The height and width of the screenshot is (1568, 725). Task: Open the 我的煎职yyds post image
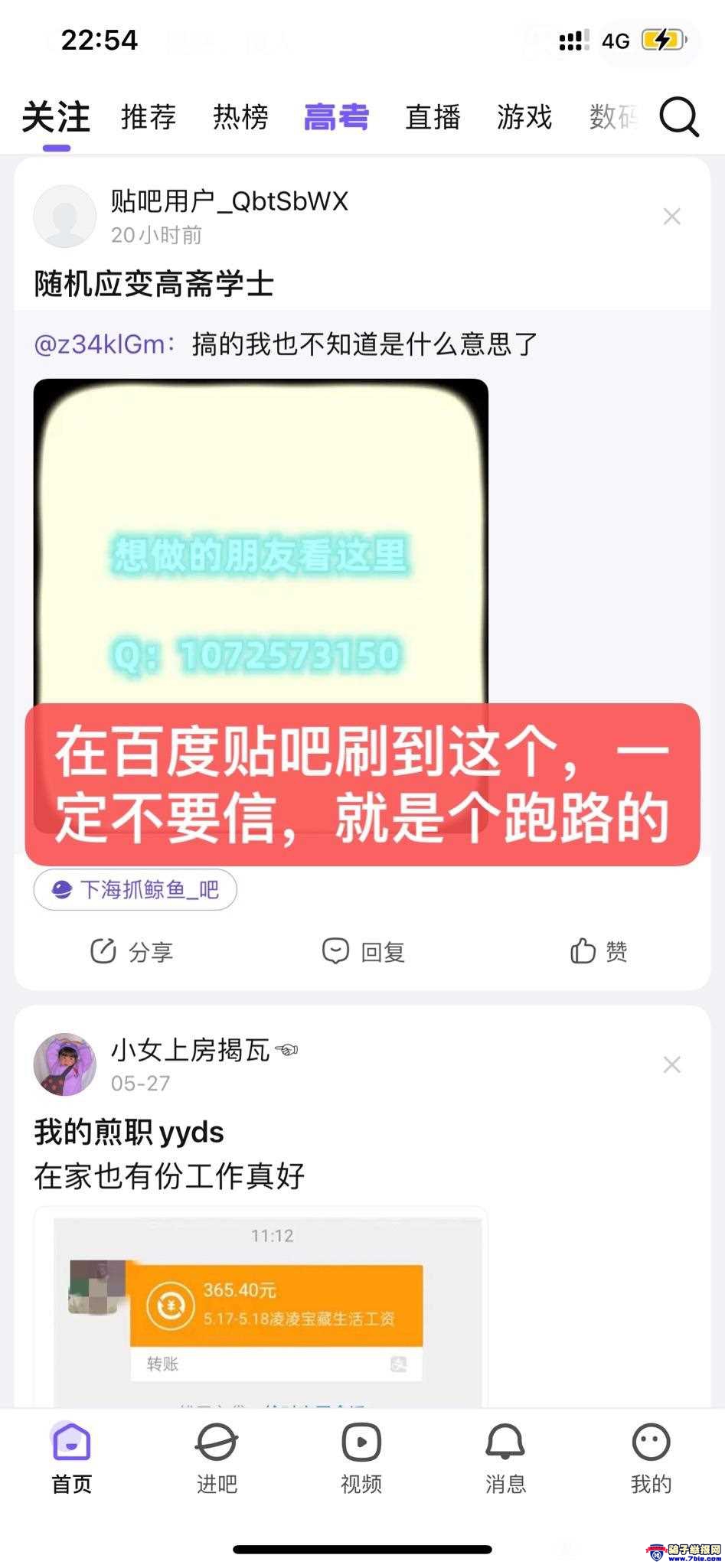[260, 1309]
